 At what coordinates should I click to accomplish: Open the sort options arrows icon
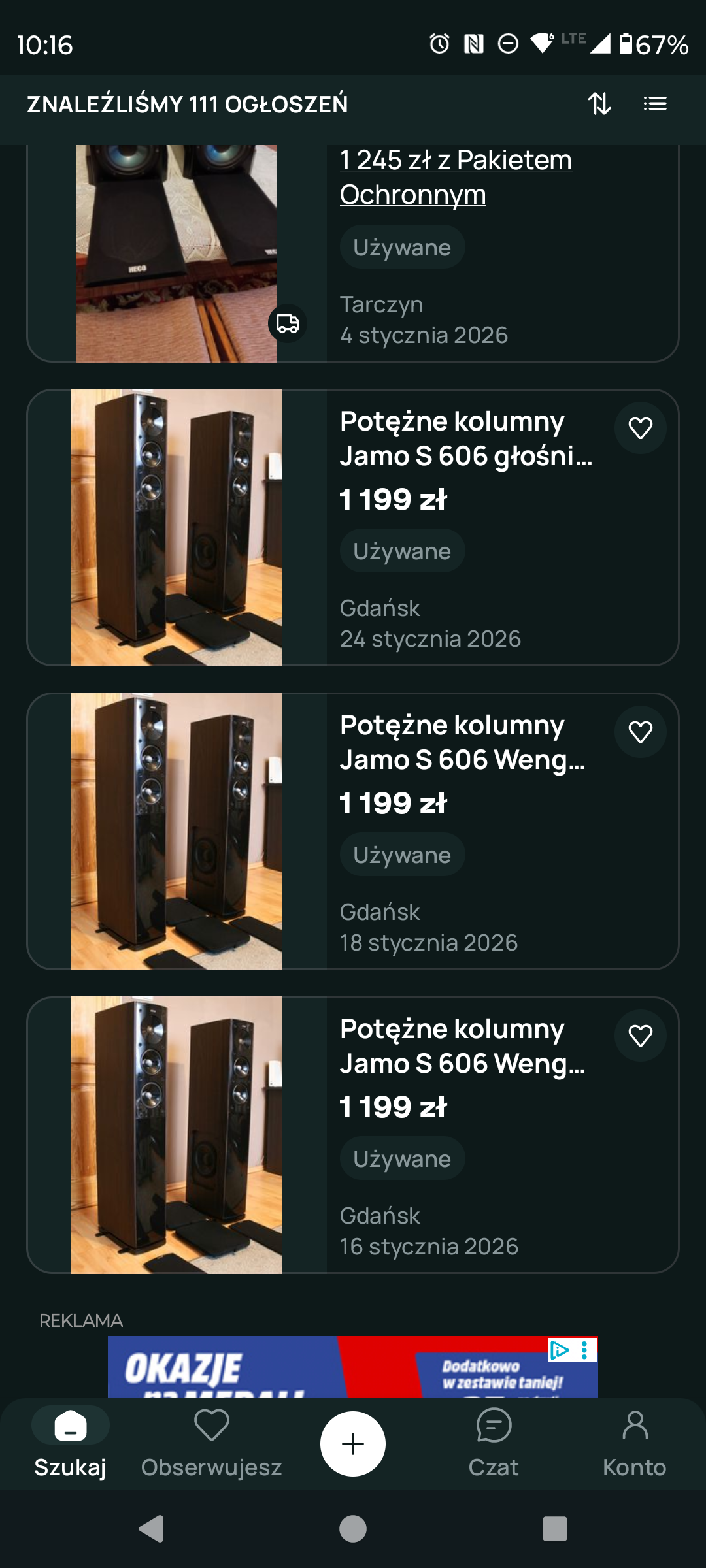coord(599,104)
